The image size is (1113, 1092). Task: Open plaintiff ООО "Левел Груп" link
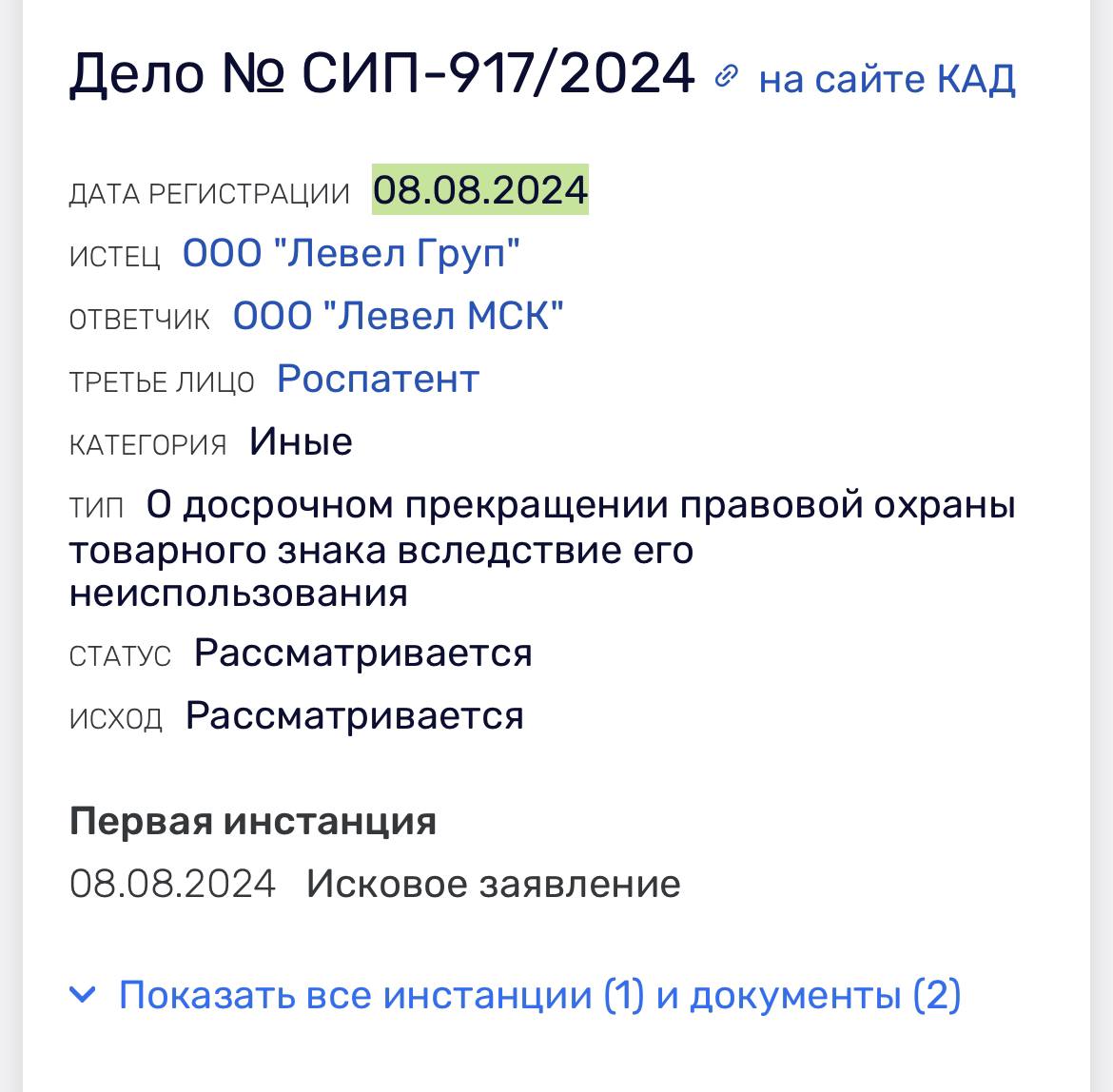click(x=351, y=254)
